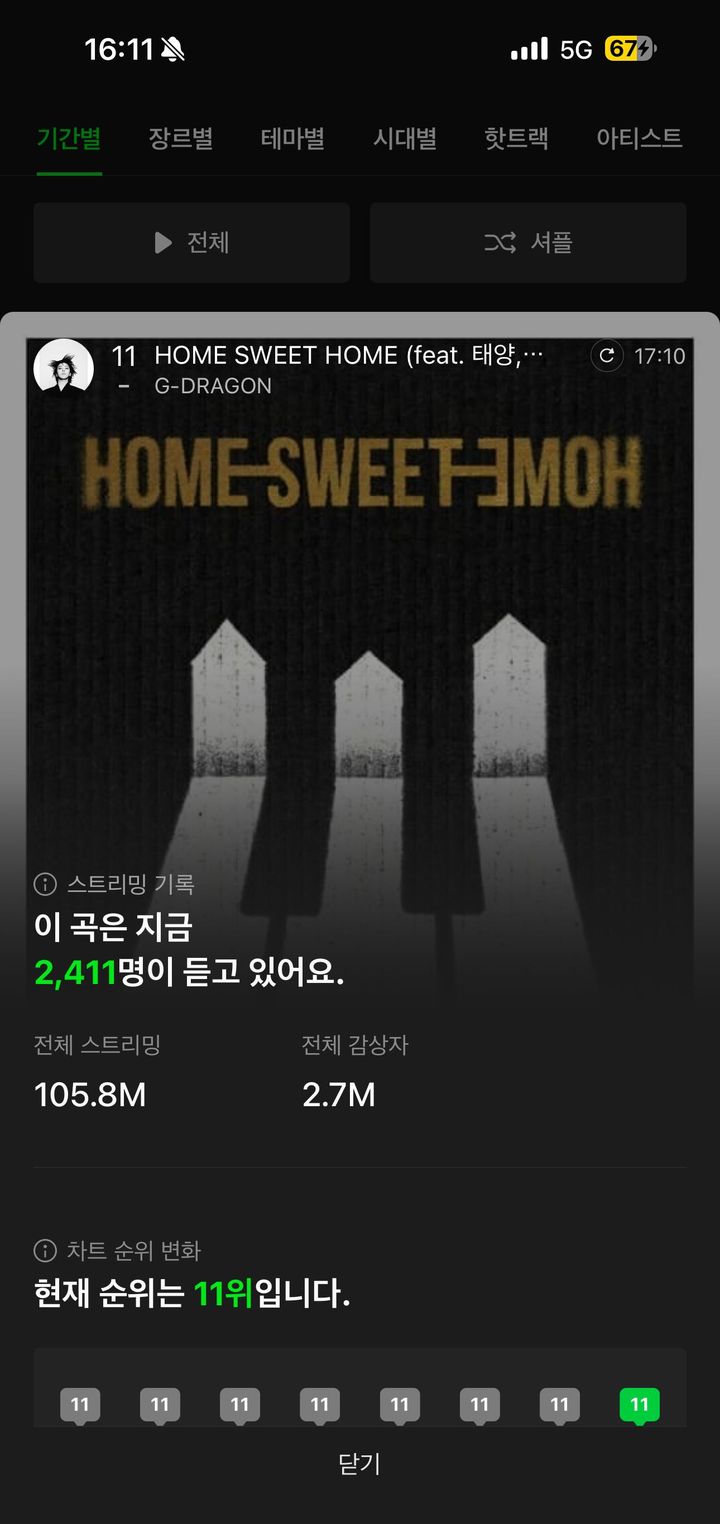Show info for 스트리밍 기록
The height and width of the screenshot is (1524, 720).
tap(45, 884)
